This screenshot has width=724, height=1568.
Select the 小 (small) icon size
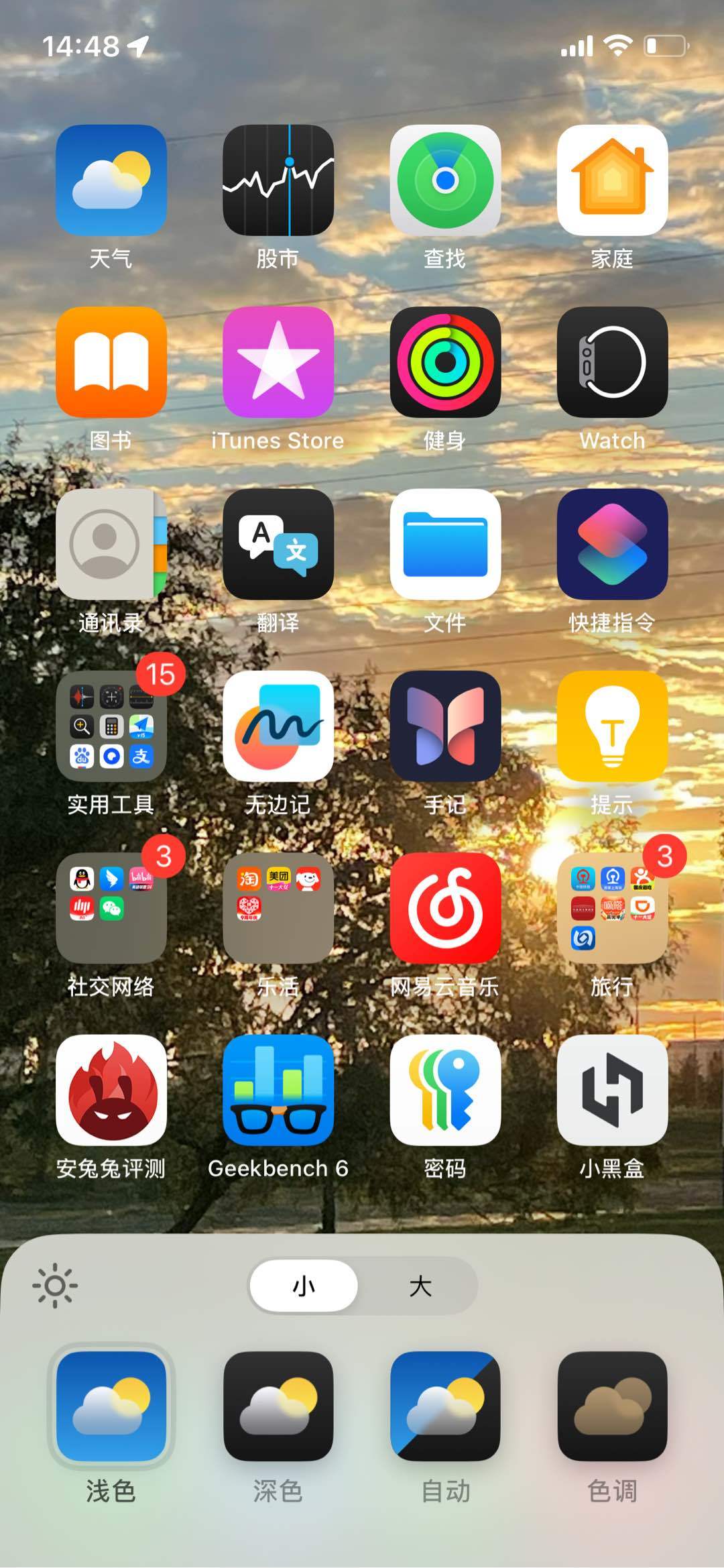(x=304, y=1286)
